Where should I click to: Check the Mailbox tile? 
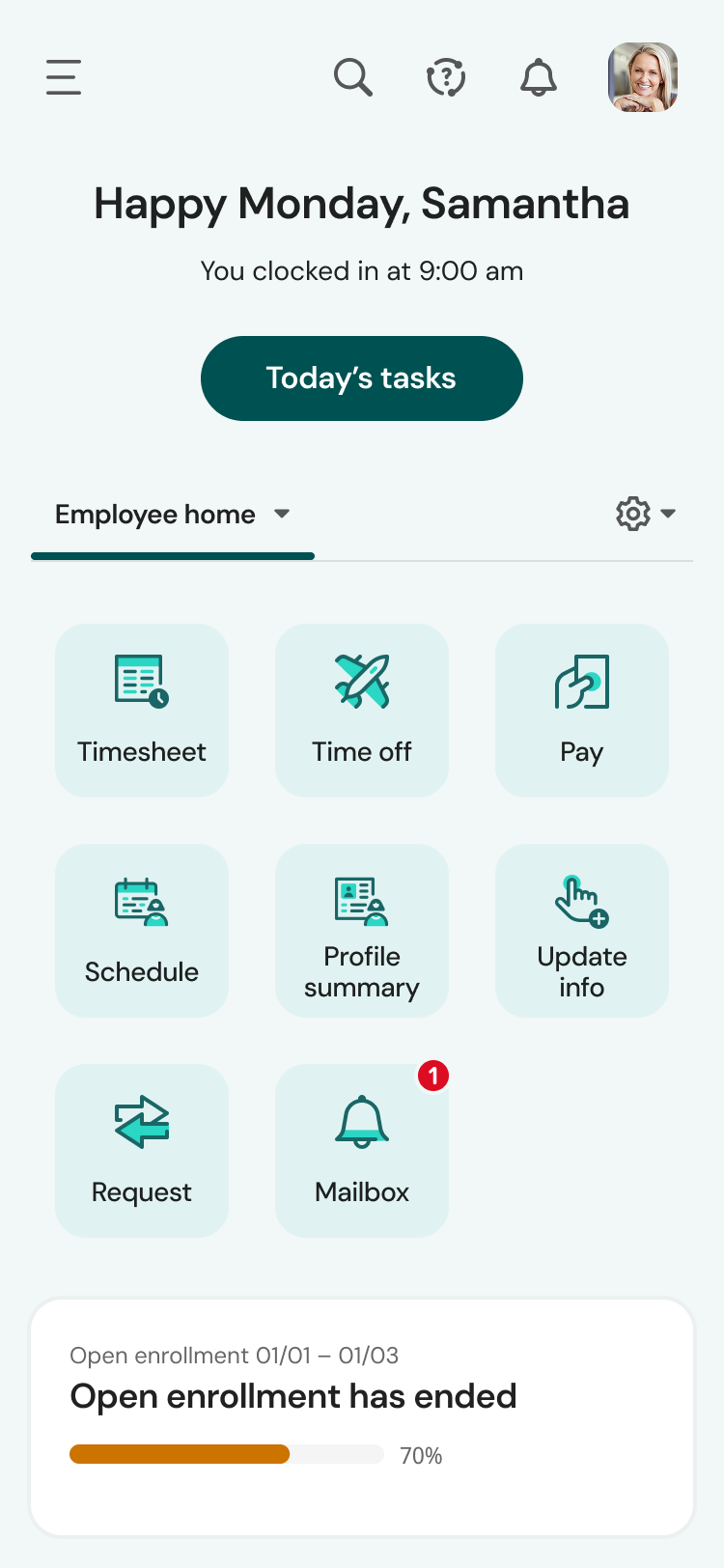[362, 1151]
